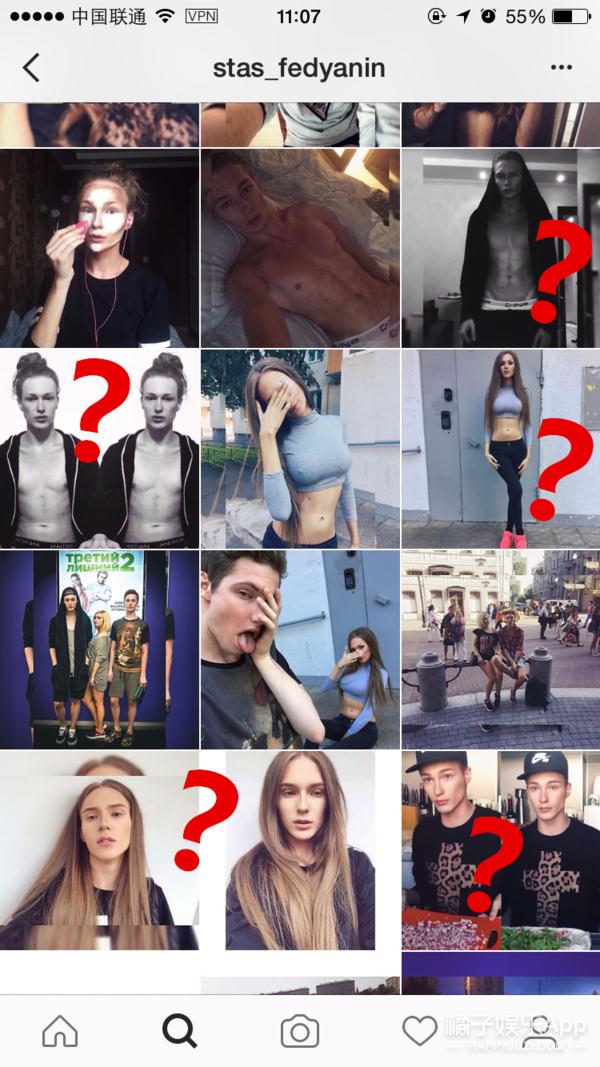Open the duplicated black-and-white hair-bun photo

[99, 448]
